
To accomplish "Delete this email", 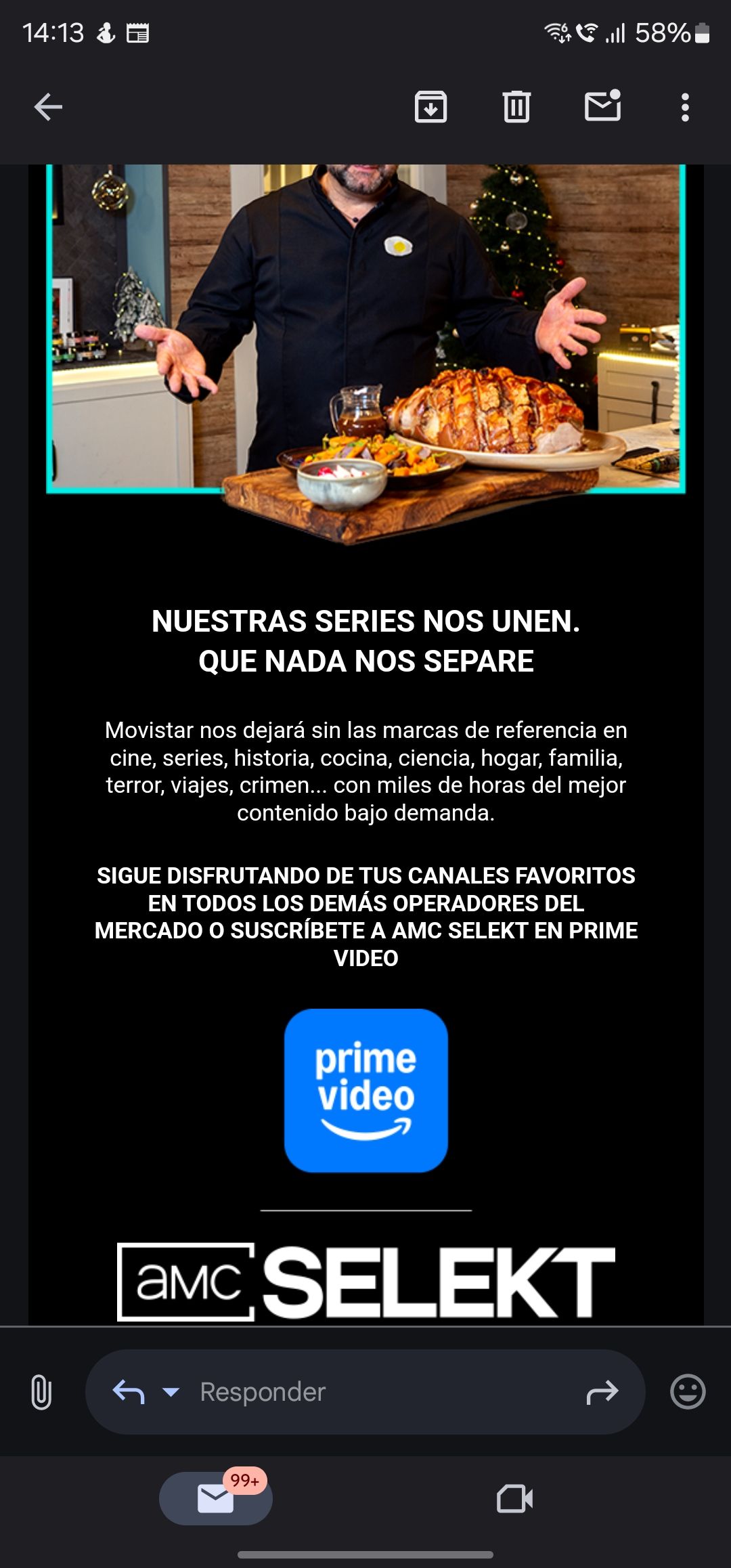I will [x=516, y=107].
